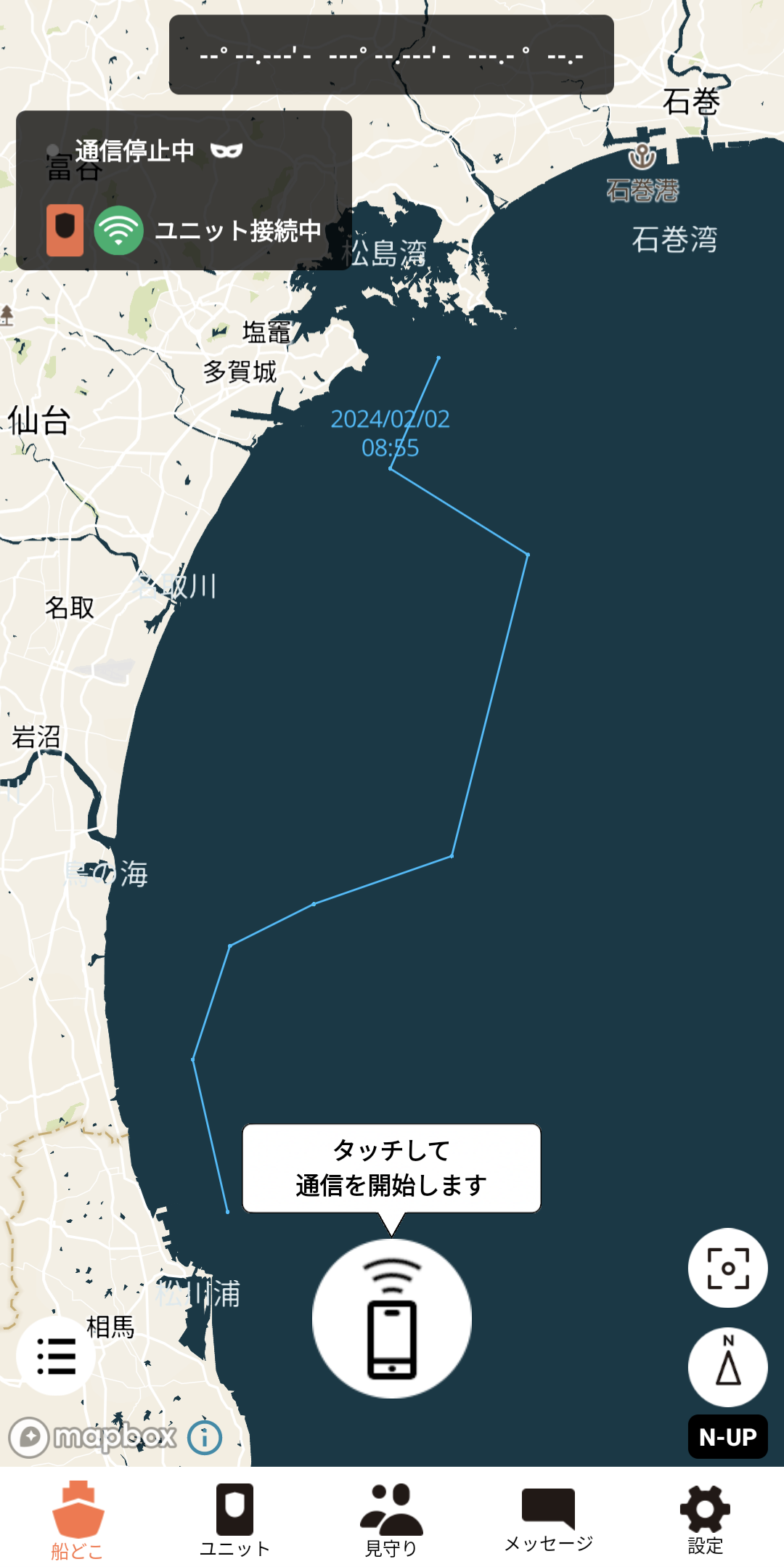Image resolution: width=784 pixels, height=1567 pixels.
Task: Tap the phone button to start communication
Action: coord(392,1319)
